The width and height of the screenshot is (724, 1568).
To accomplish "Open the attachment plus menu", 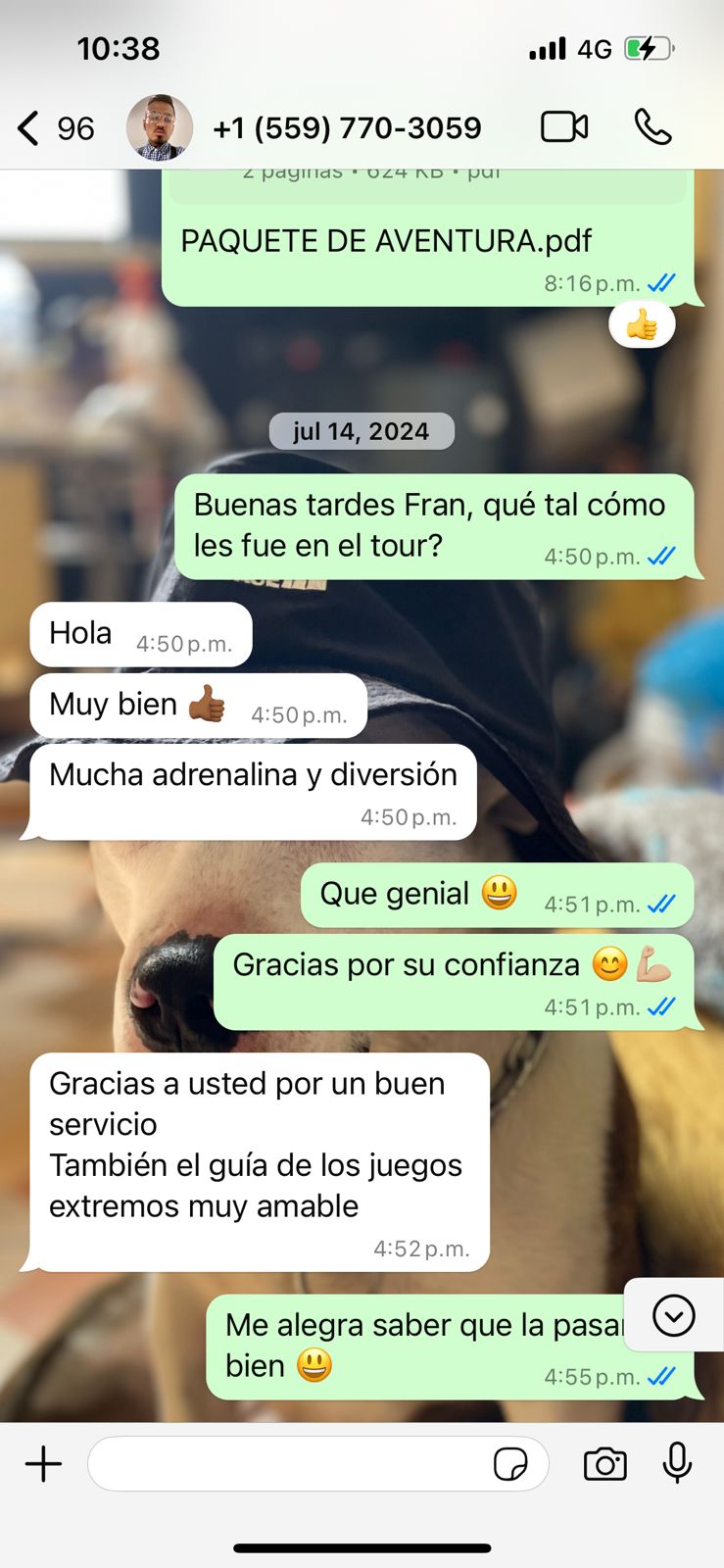I will (x=43, y=1464).
